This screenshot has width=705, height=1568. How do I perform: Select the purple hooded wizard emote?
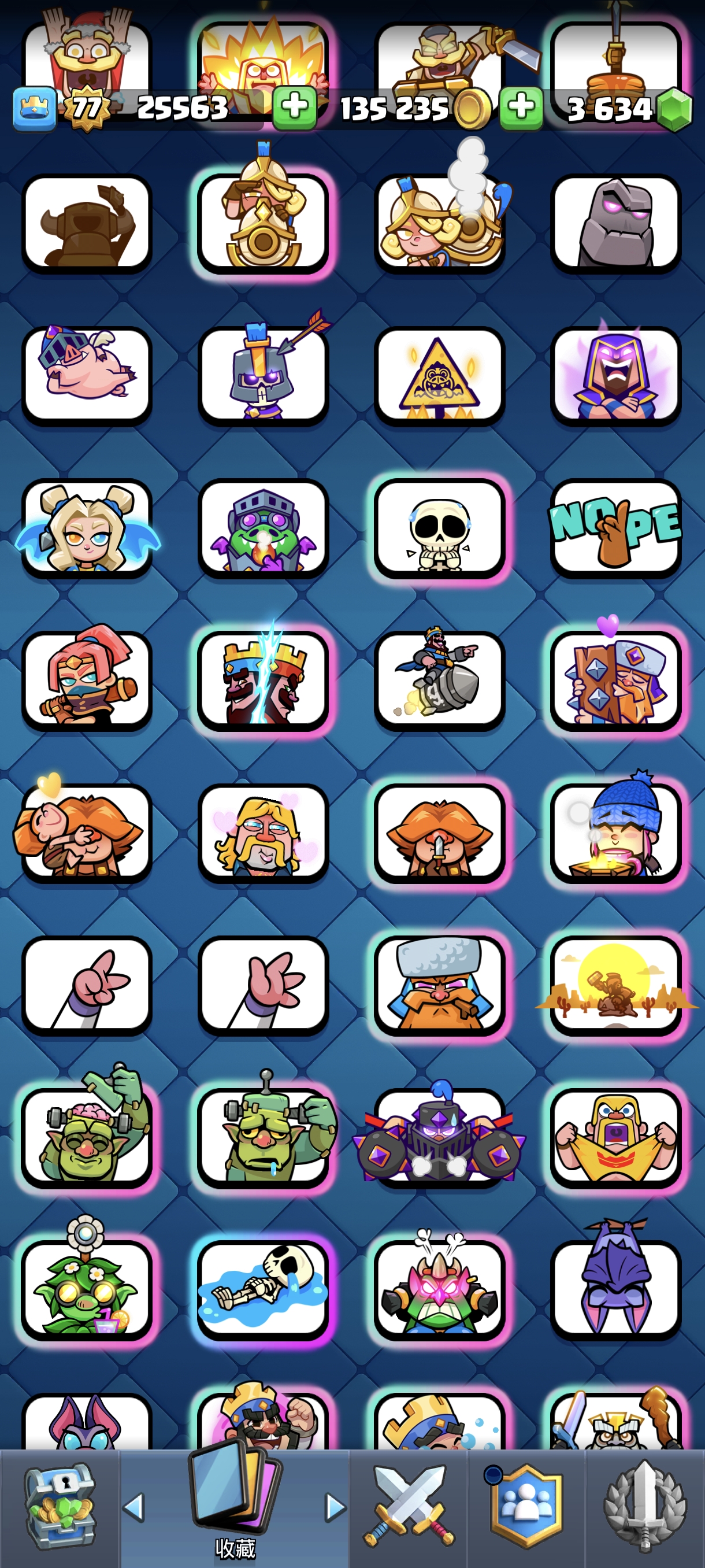pyautogui.click(x=615, y=375)
